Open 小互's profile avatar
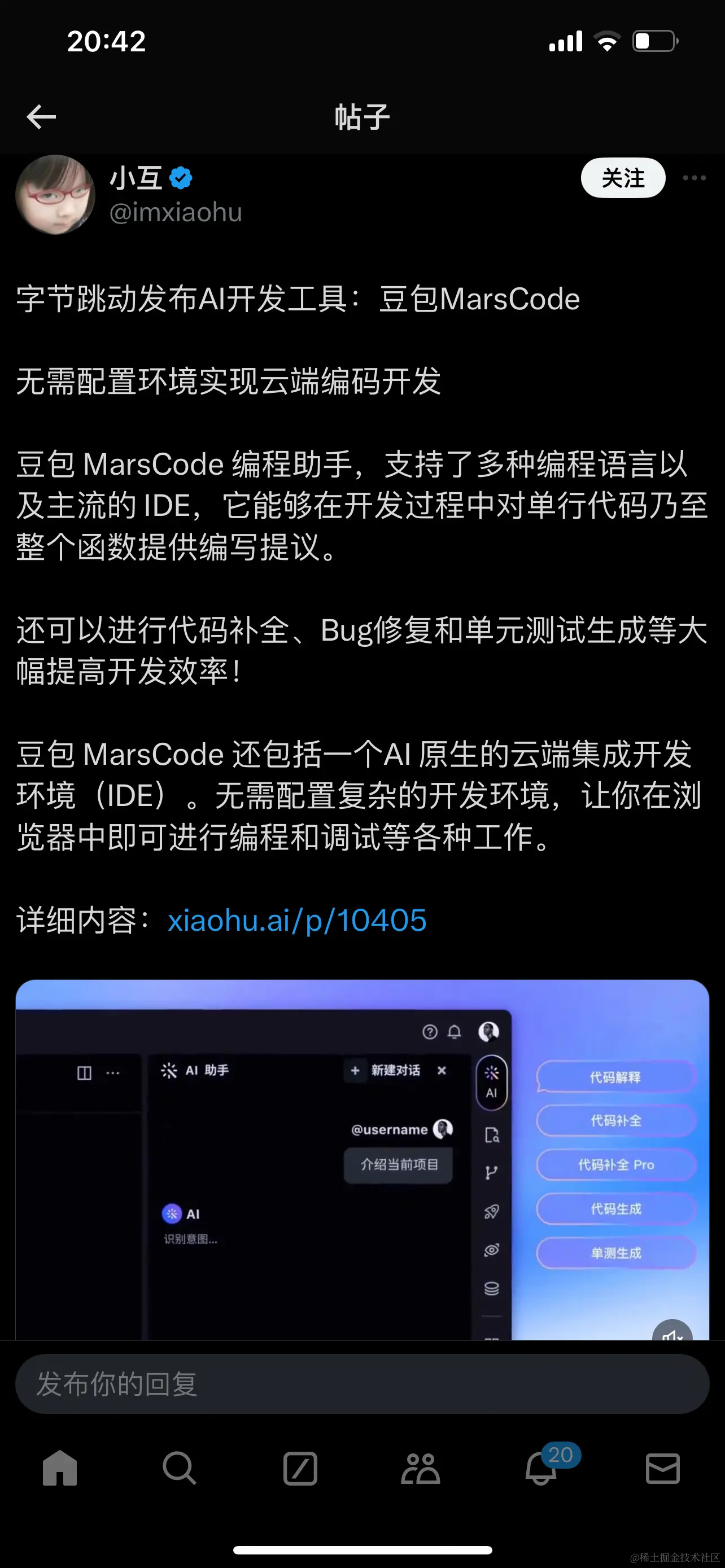Image resolution: width=725 pixels, height=1568 pixels. point(55,195)
